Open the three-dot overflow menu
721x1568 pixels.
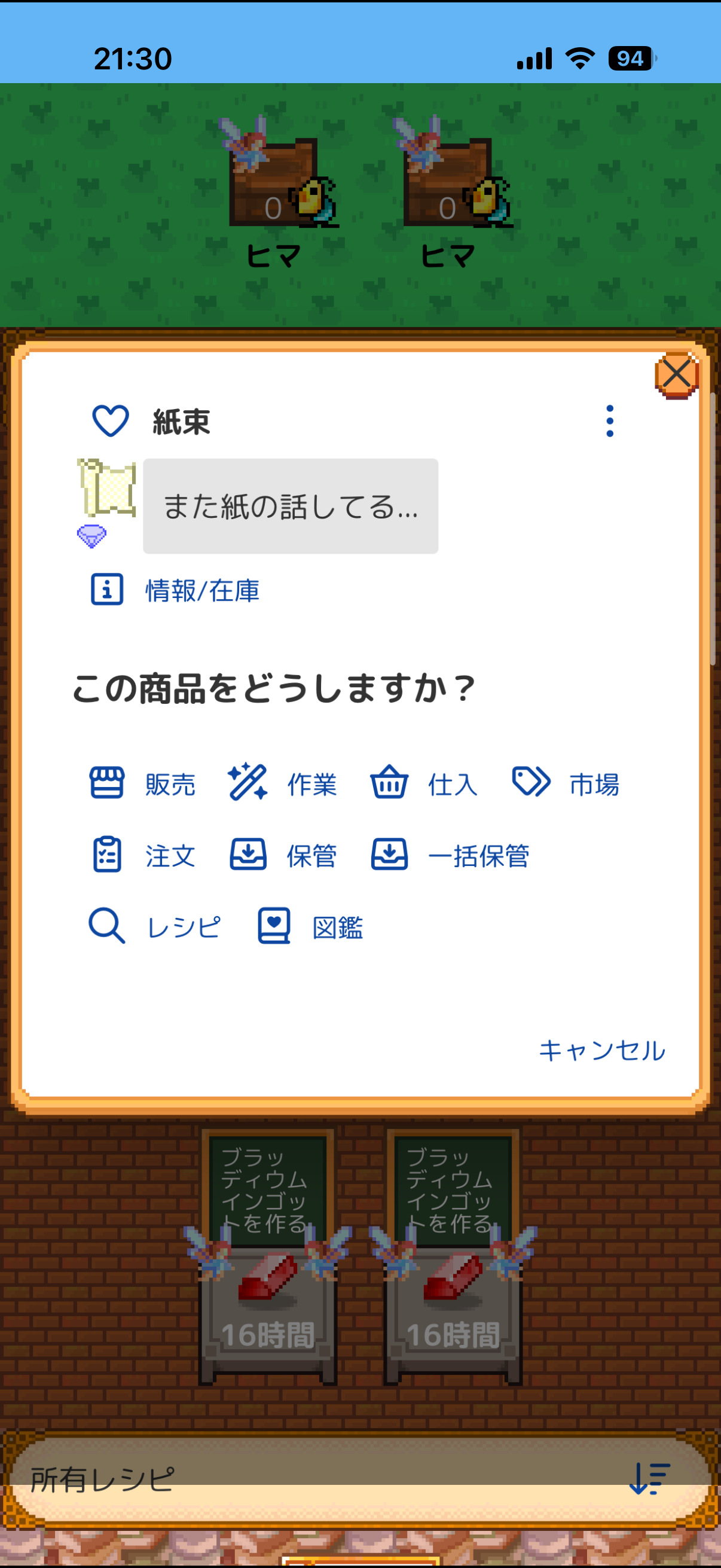click(x=610, y=420)
